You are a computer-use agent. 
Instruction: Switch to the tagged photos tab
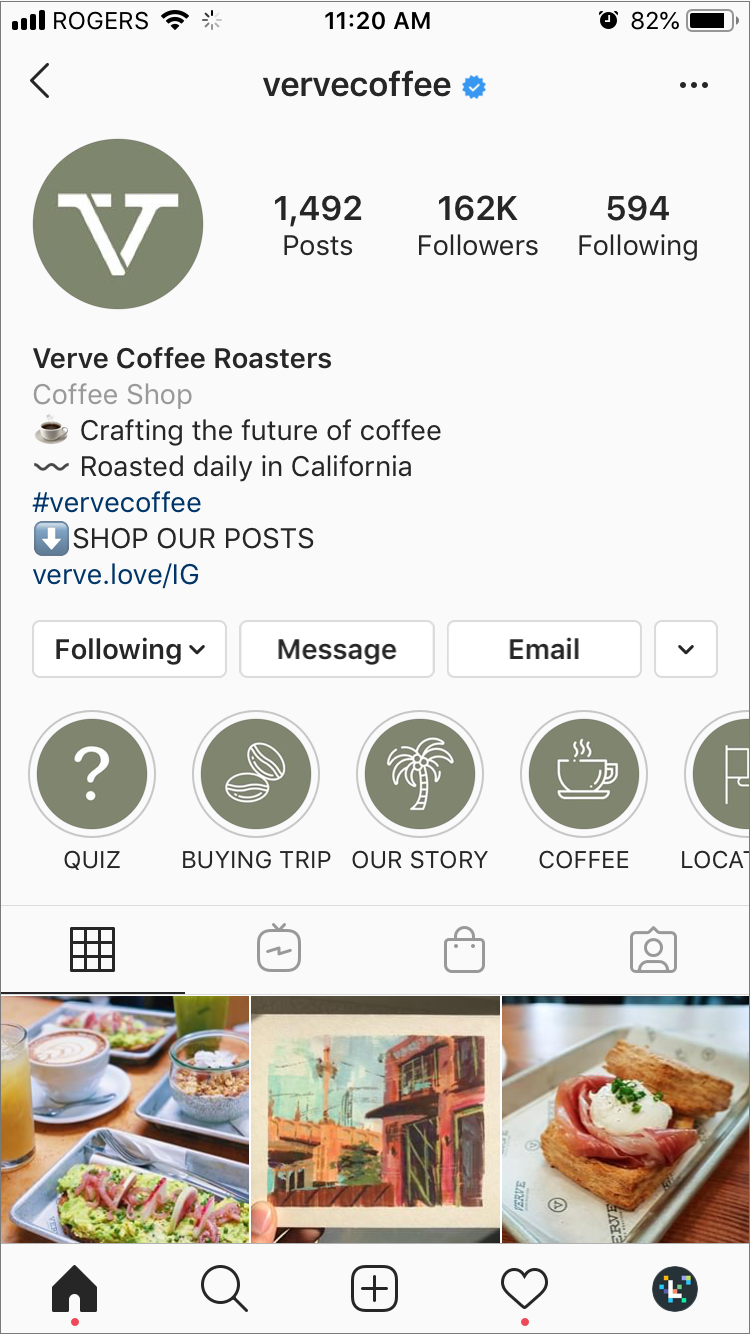click(653, 950)
